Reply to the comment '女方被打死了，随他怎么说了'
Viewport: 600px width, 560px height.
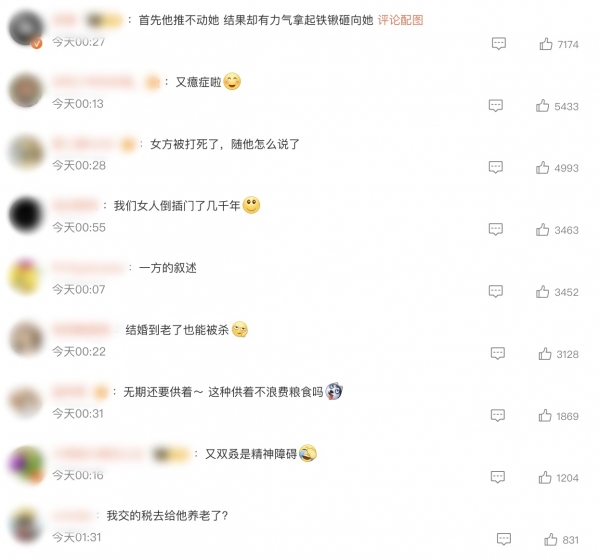point(495,168)
